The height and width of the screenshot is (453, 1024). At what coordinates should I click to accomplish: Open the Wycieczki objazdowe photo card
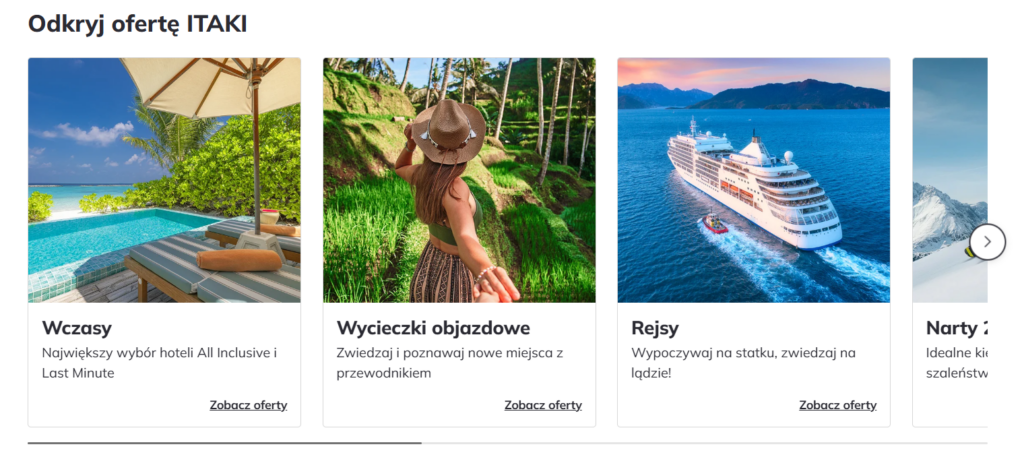pos(458,180)
